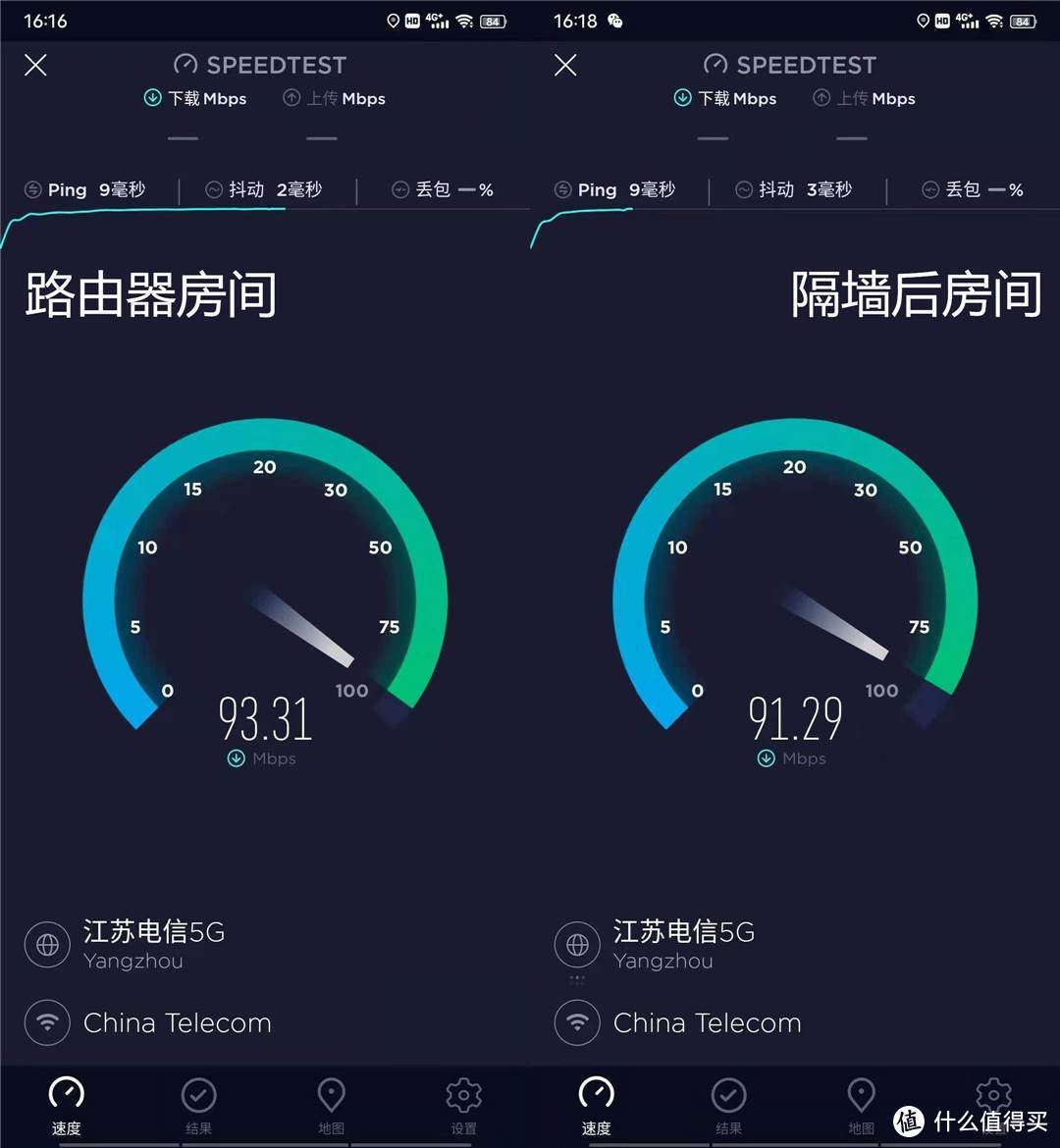The image size is (1060, 1148).
Task: Open the globe icon next to 江苏电信5G
Action: tap(47, 945)
